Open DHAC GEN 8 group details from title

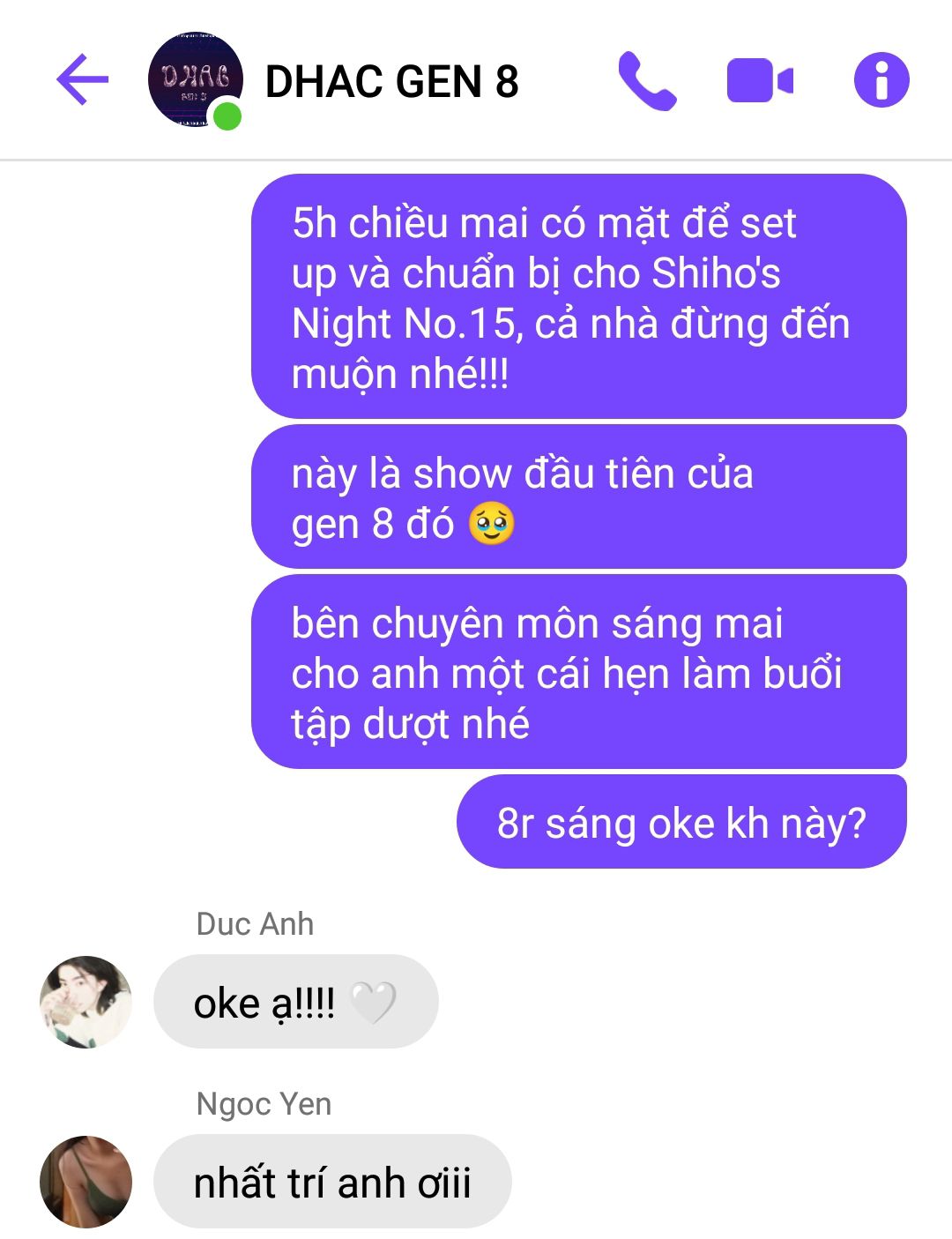click(x=391, y=82)
